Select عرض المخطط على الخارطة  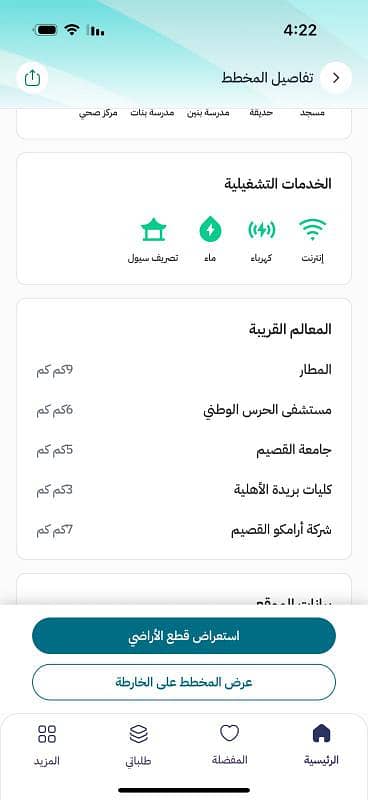(x=184, y=682)
